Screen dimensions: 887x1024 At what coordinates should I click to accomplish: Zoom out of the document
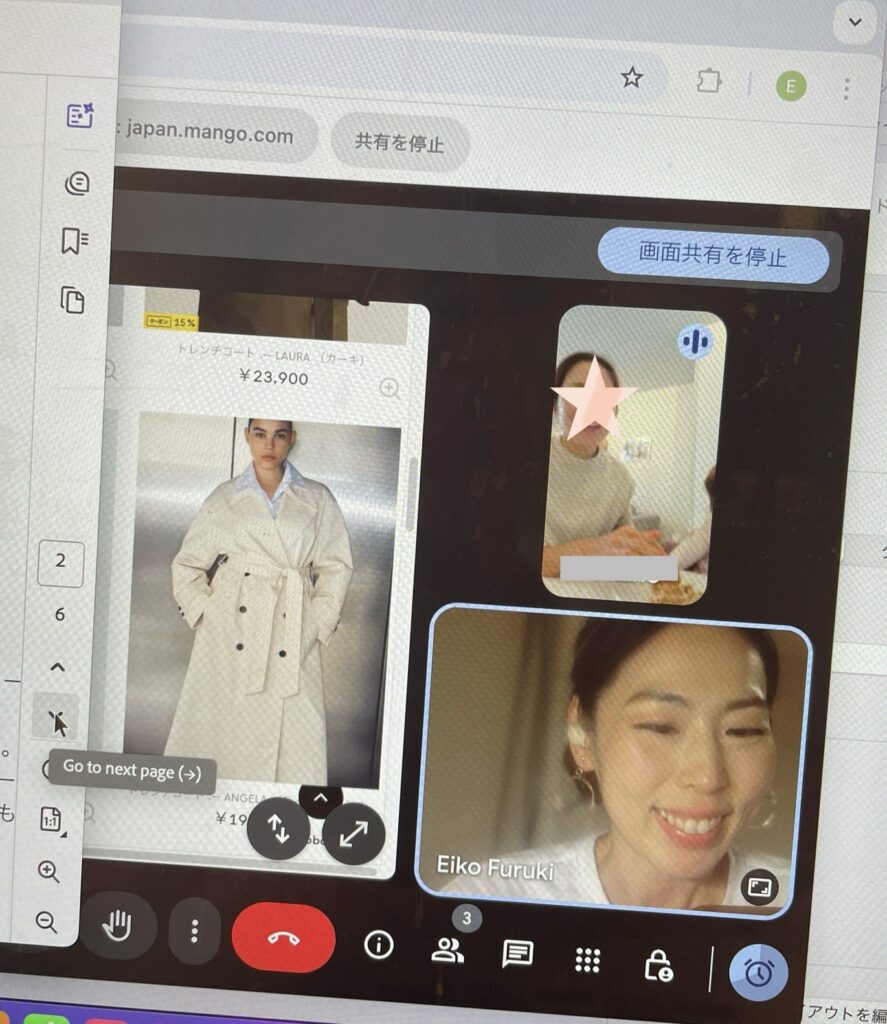[x=46, y=920]
